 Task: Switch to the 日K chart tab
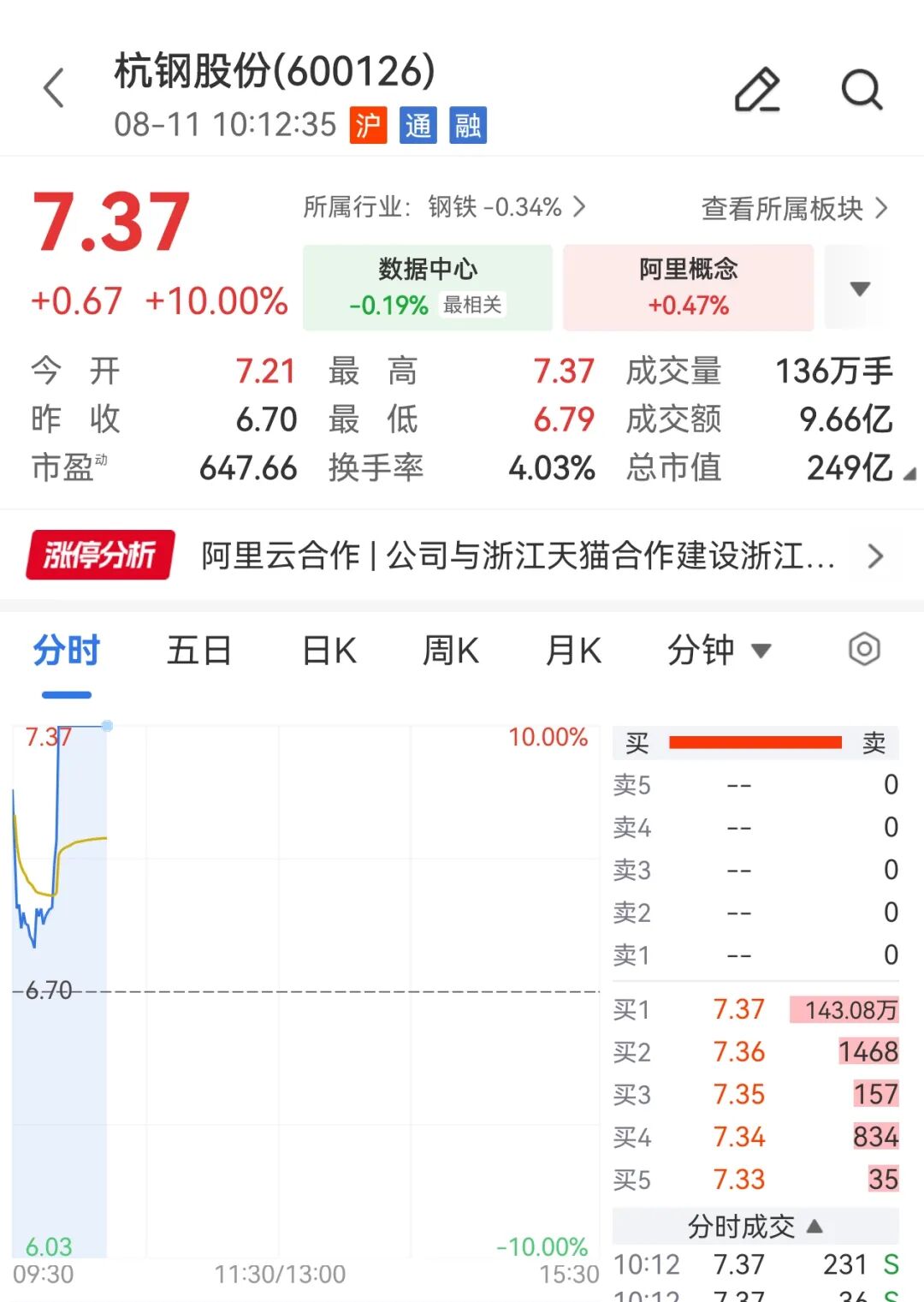329,651
